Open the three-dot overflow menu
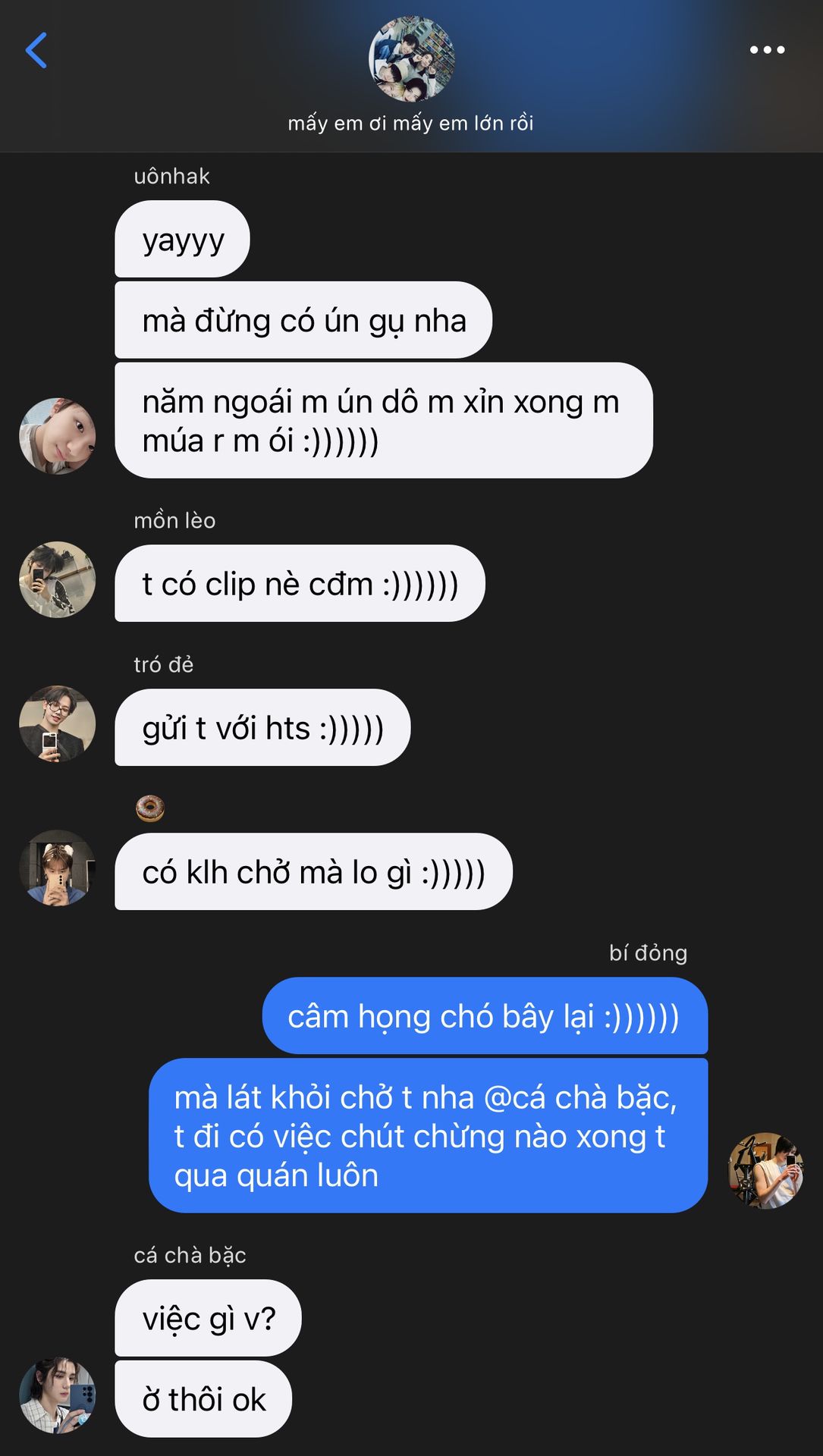 click(x=767, y=50)
